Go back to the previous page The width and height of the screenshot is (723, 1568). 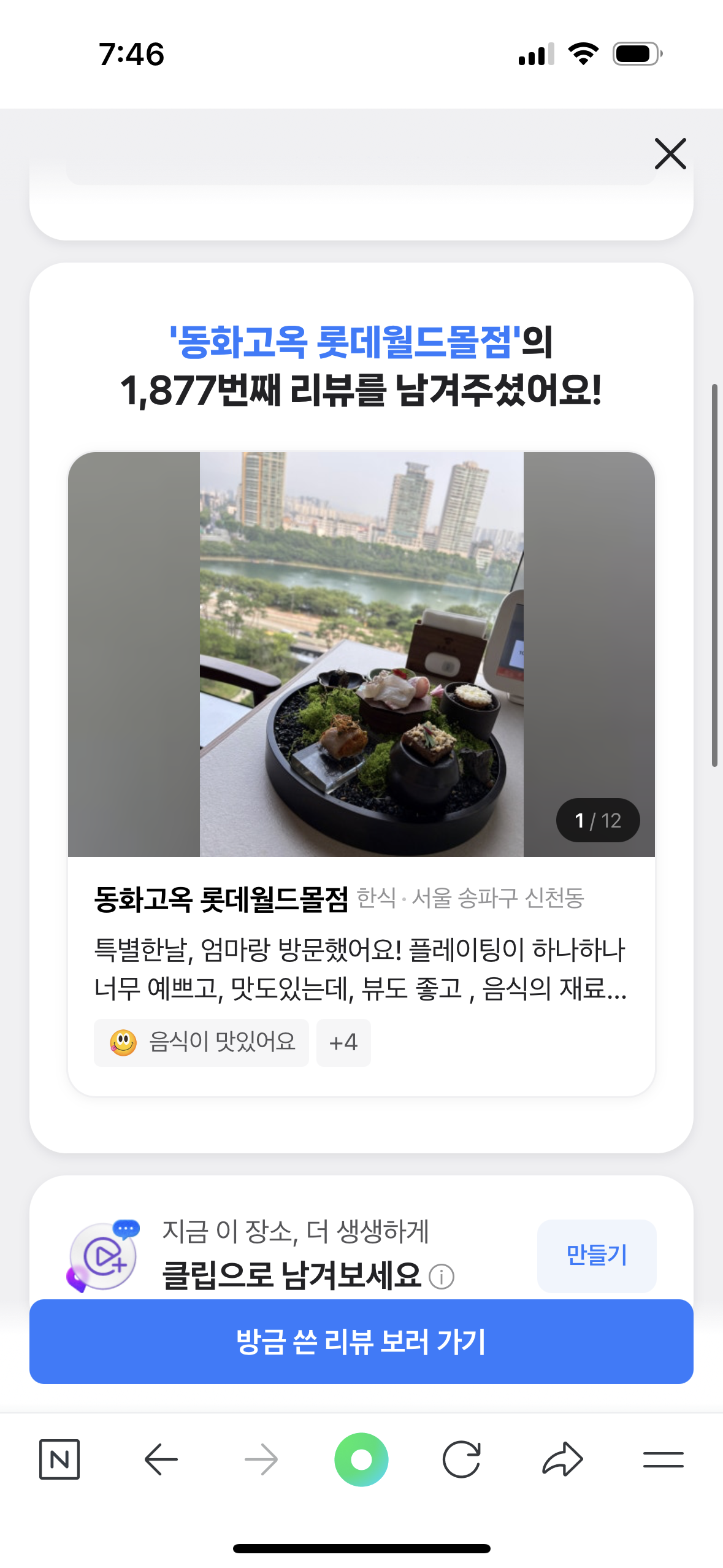pyautogui.click(x=161, y=1459)
